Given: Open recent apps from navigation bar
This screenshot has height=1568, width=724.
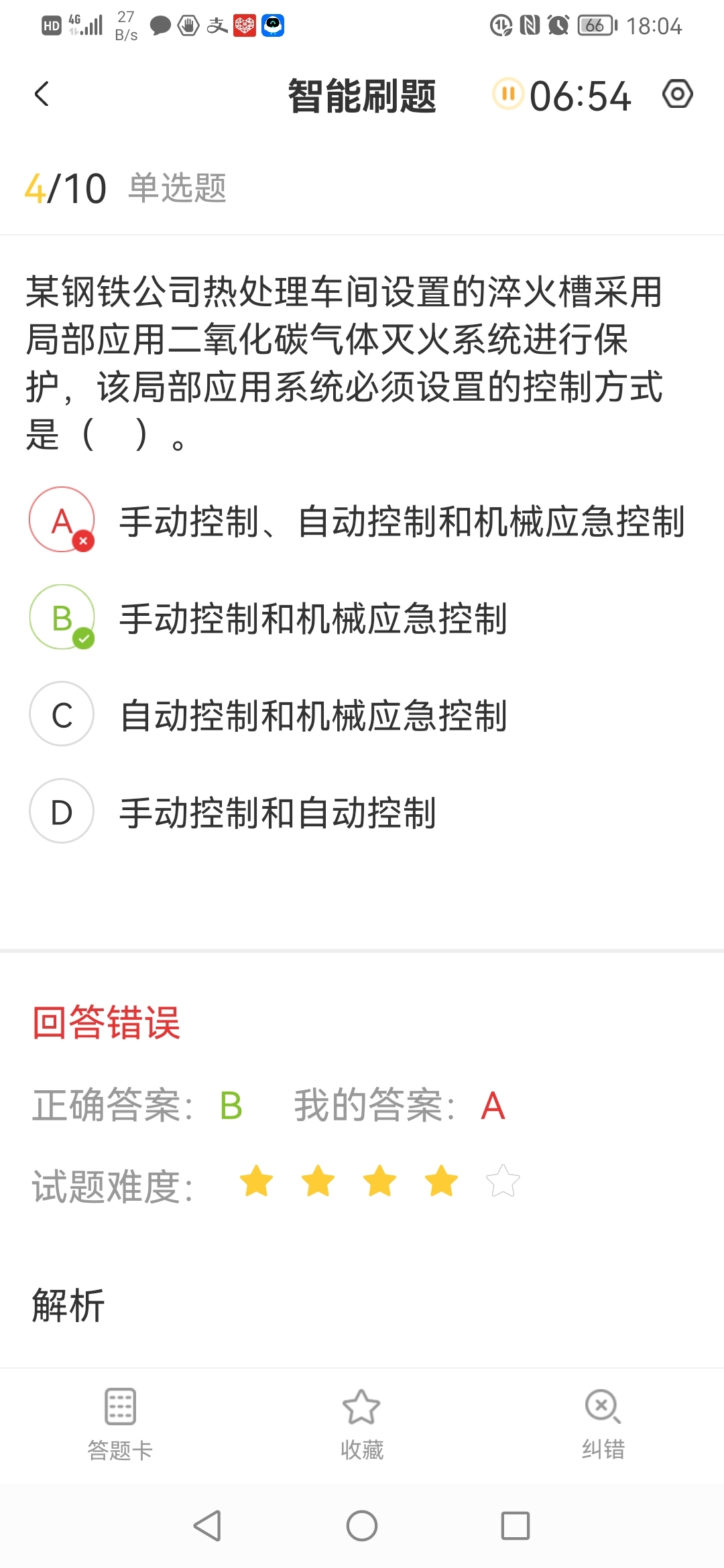Looking at the screenshot, I should (x=516, y=1526).
